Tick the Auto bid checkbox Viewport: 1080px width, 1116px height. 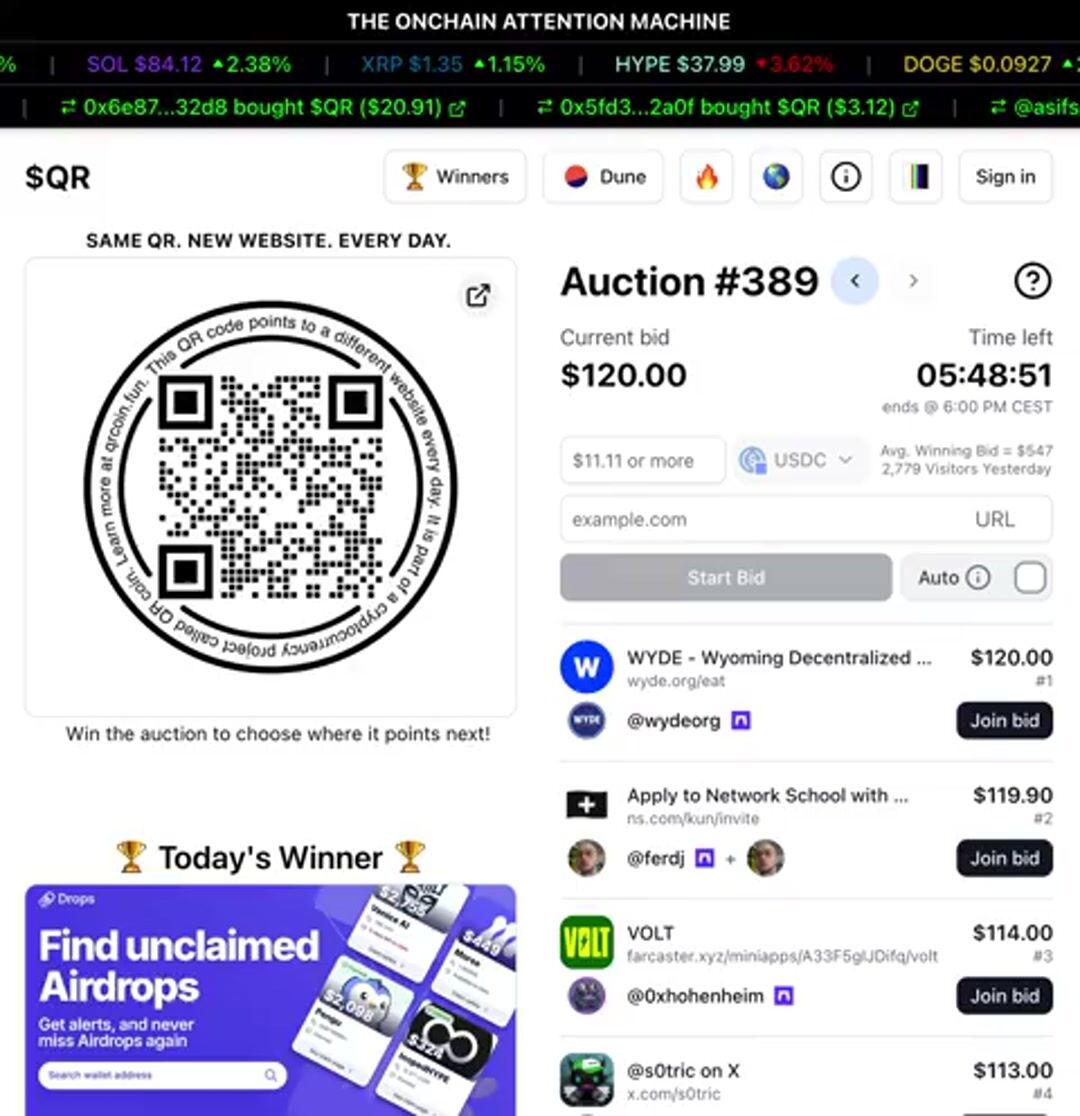tap(1030, 578)
